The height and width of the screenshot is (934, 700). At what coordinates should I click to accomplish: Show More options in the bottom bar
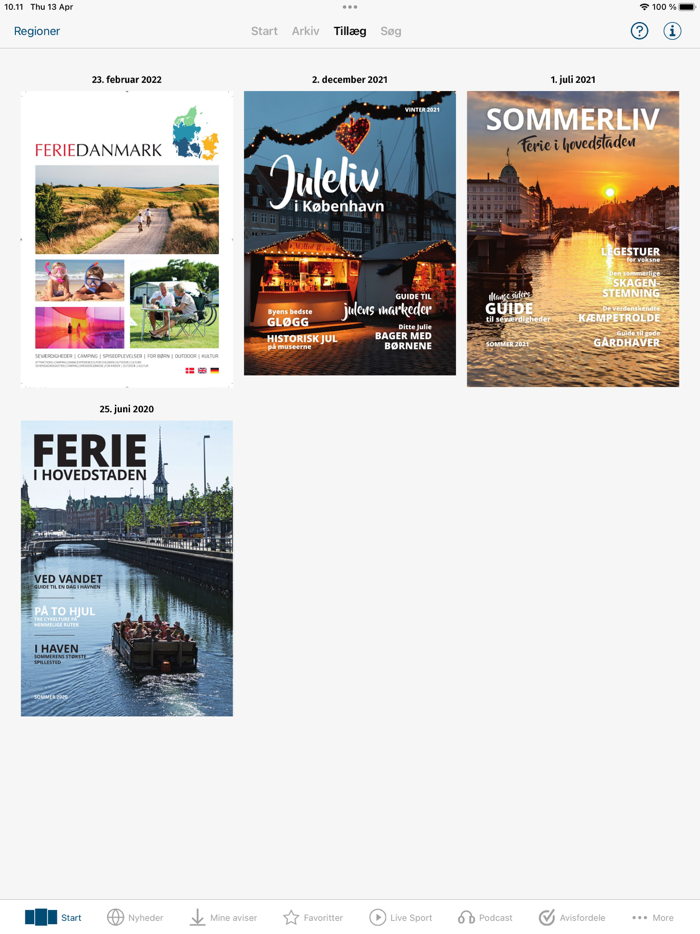[652, 917]
